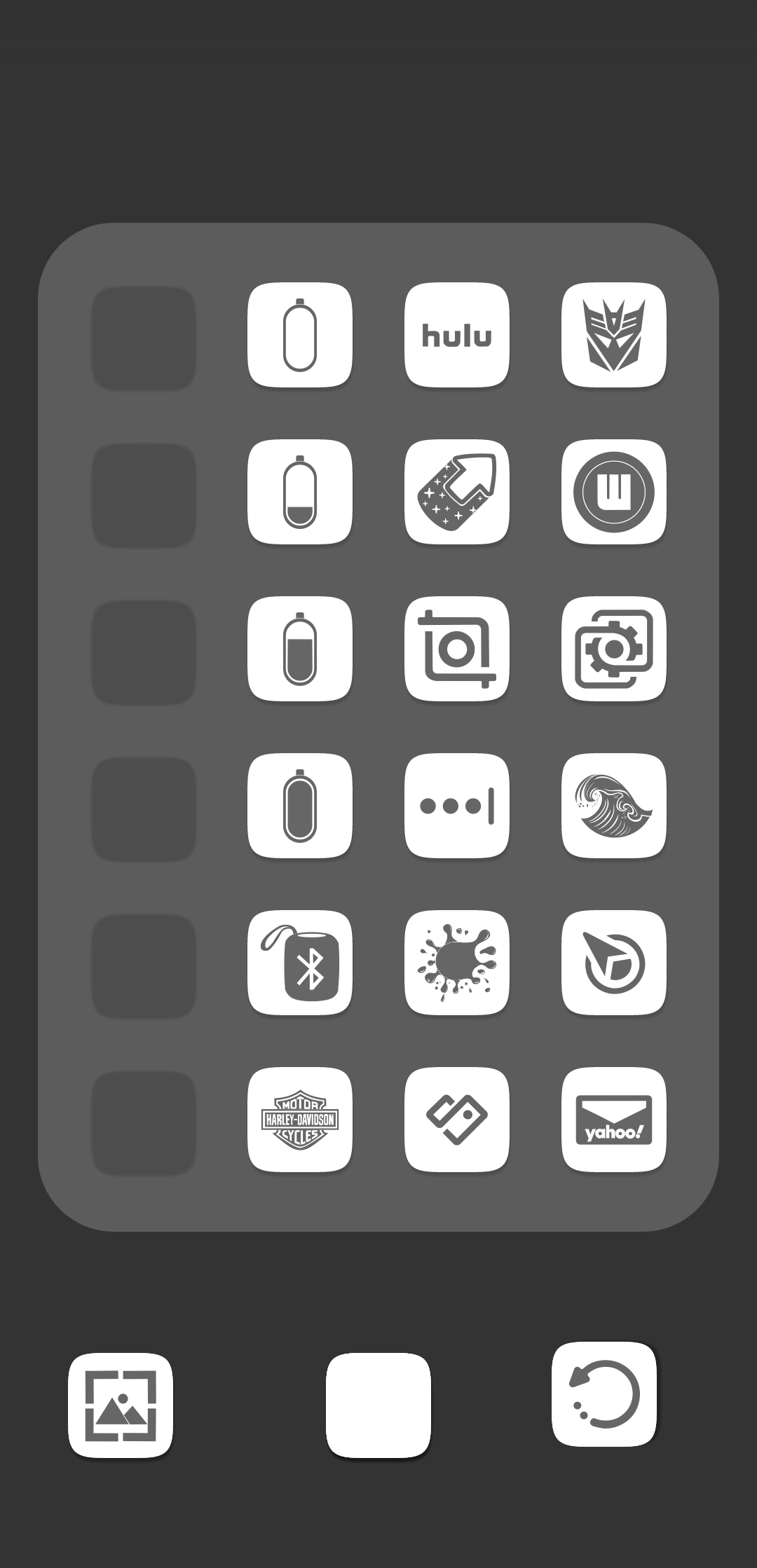
Task: Open the Harley-Davidson icon
Action: click(x=300, y=1120)
